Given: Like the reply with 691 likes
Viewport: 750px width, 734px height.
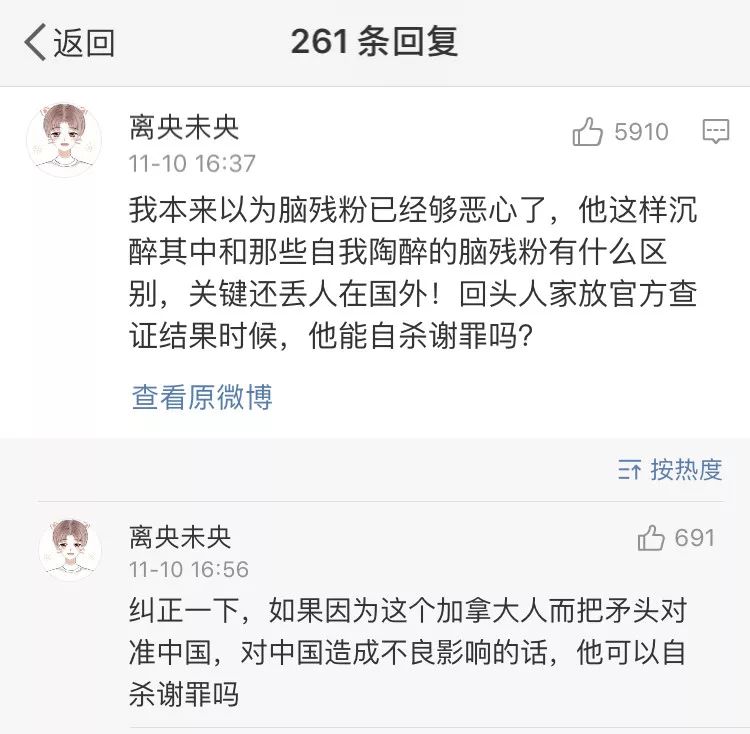Looking at the screenshot, I should [652, 539].
